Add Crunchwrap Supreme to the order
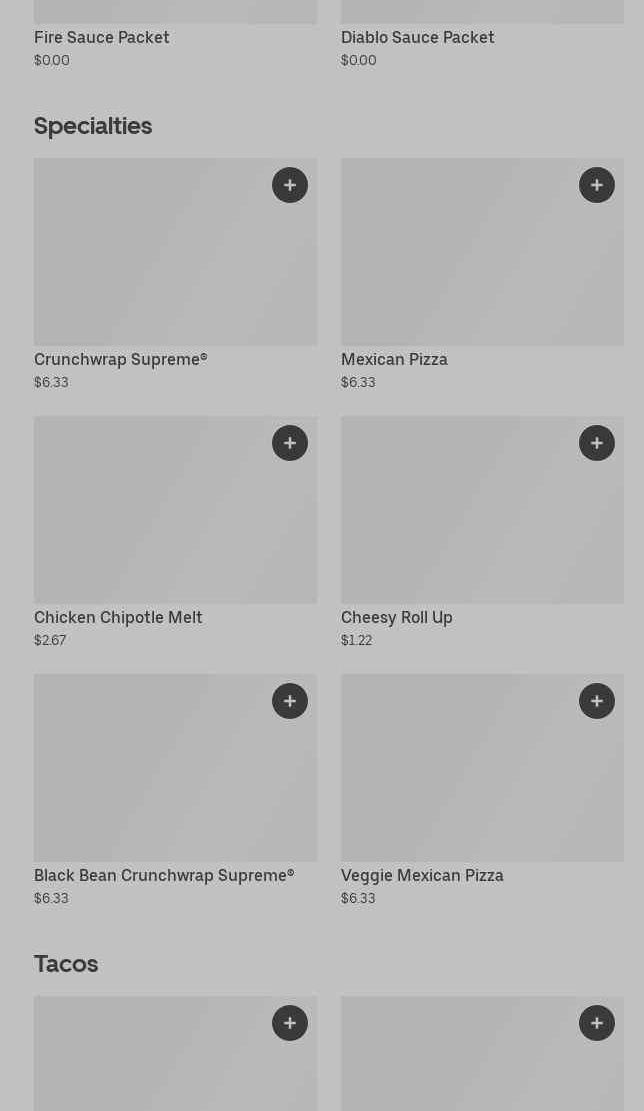Image resolution: width=644 pixels, height=1111 pixels. pos(290,185)
